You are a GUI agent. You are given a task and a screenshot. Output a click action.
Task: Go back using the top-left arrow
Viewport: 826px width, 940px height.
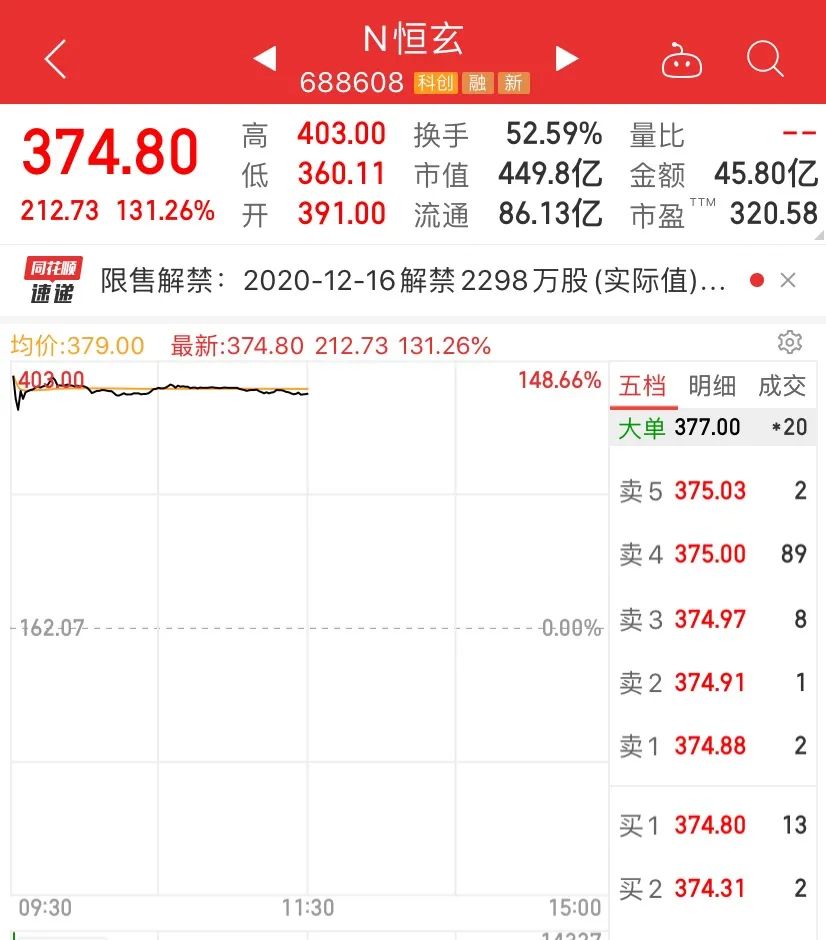[56, 60]
